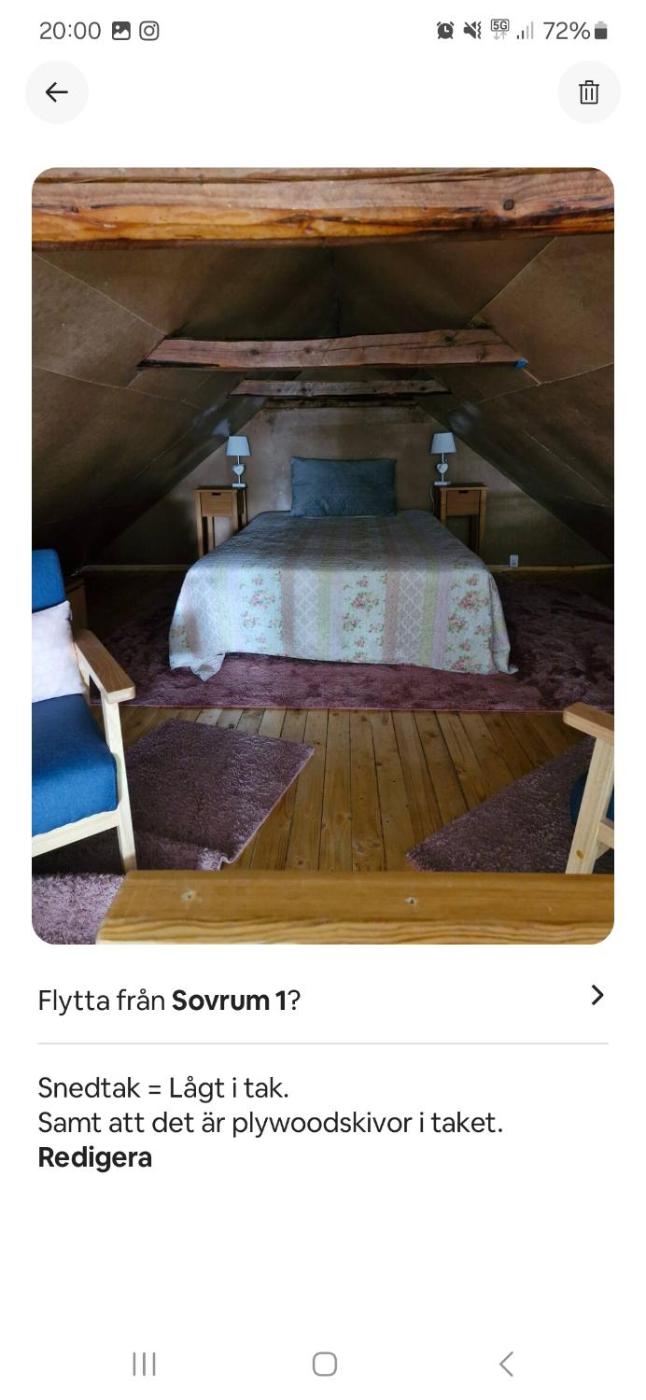Open recent apps from navigation bar
The image size is (646, 1400).
[144, 1364]
